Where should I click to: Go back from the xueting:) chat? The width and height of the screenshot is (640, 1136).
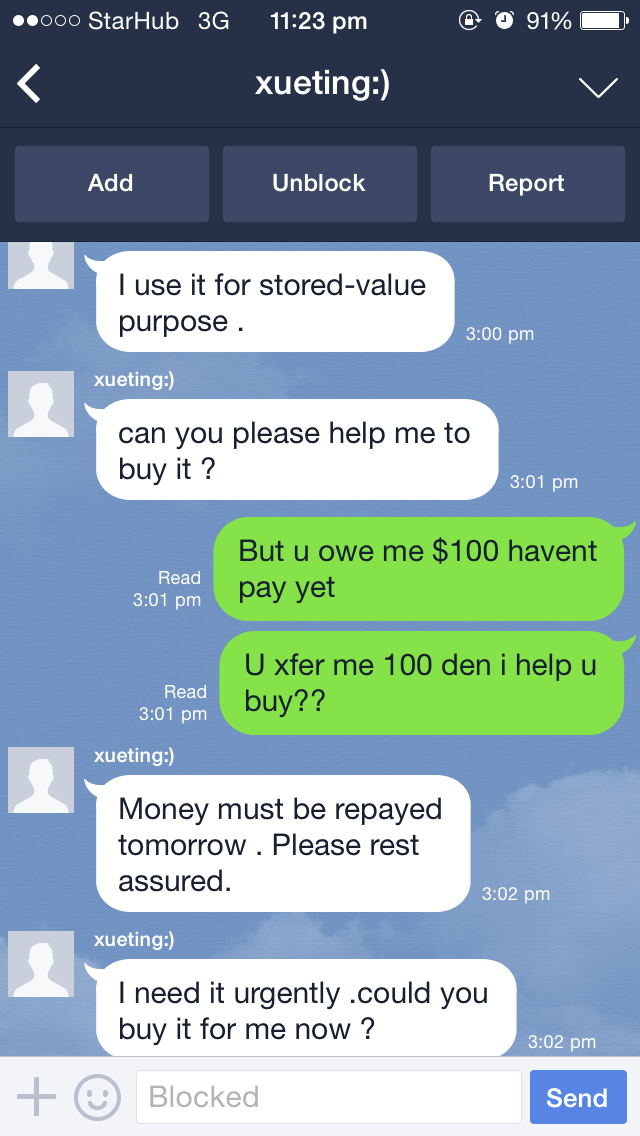[x=30, y=85]
